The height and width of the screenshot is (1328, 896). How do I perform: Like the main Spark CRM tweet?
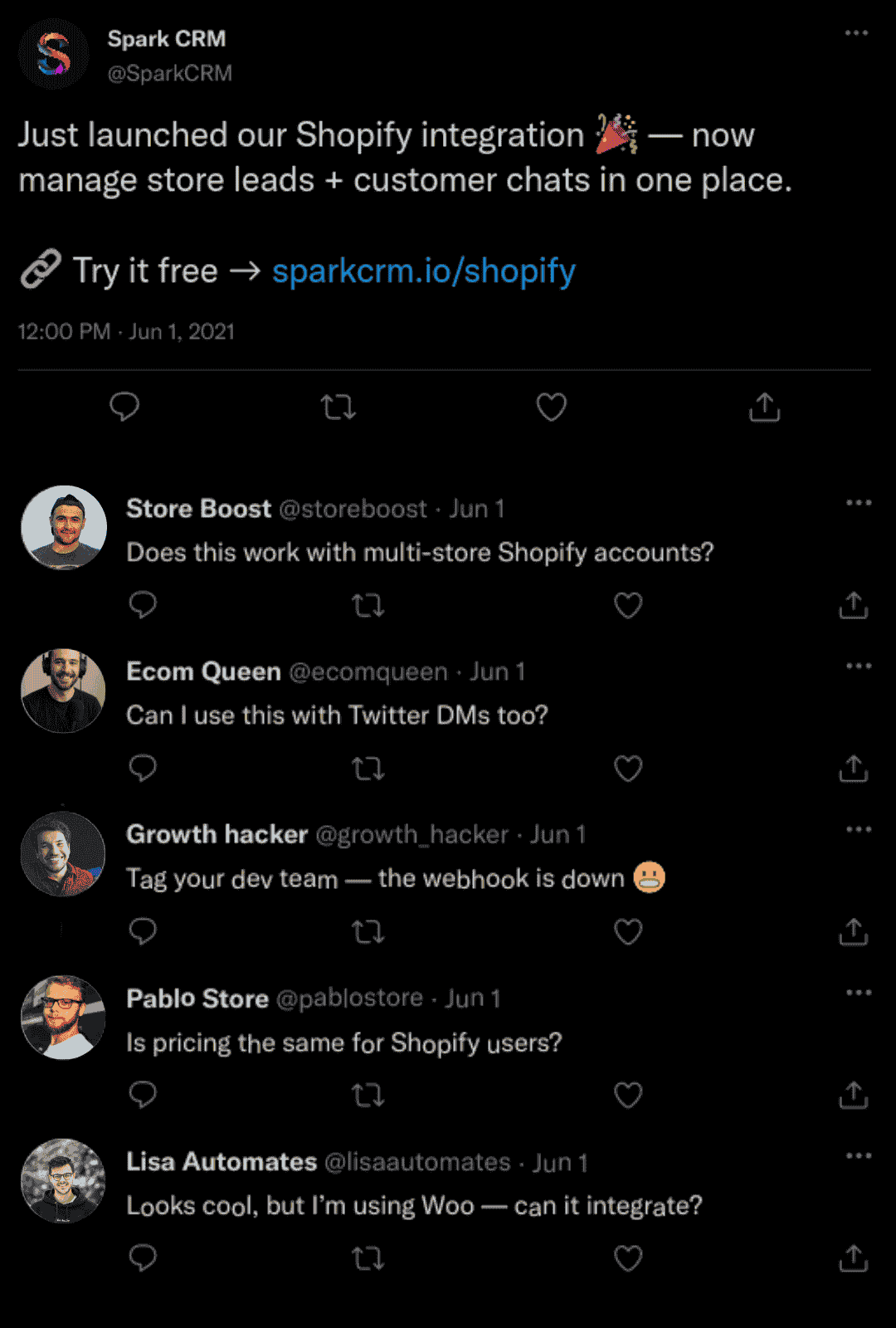(551, 407)
